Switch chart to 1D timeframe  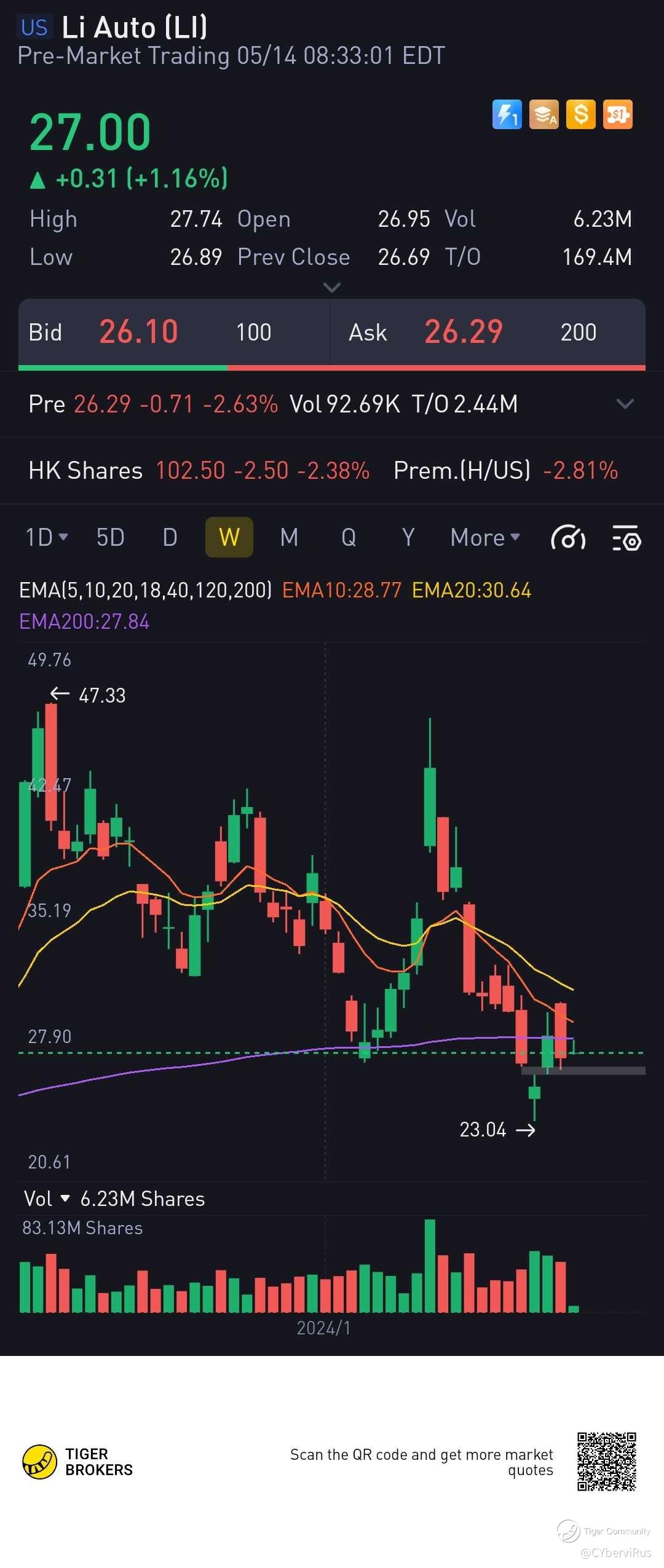click(46, 538)
